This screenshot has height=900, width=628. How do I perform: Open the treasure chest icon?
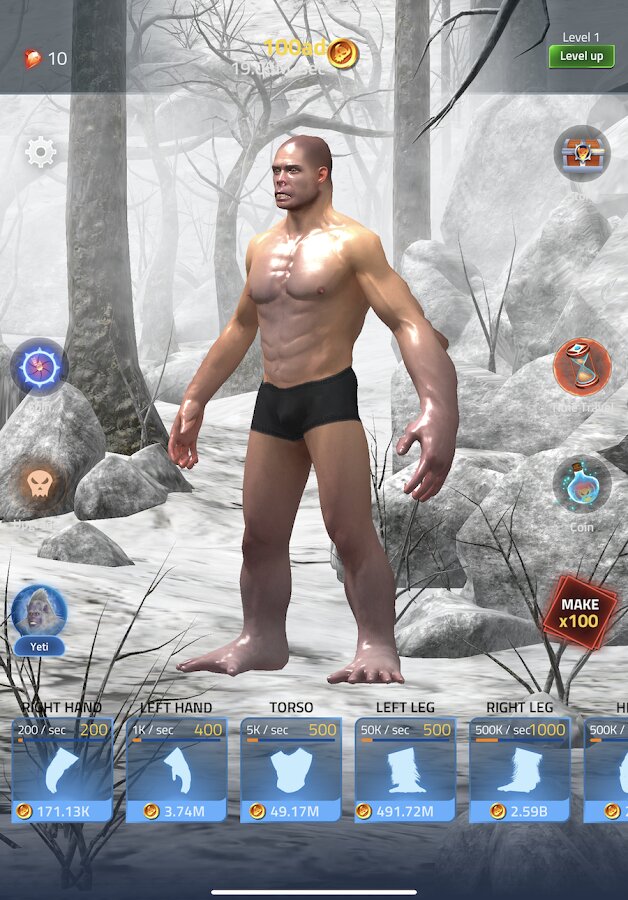(582, 153)
